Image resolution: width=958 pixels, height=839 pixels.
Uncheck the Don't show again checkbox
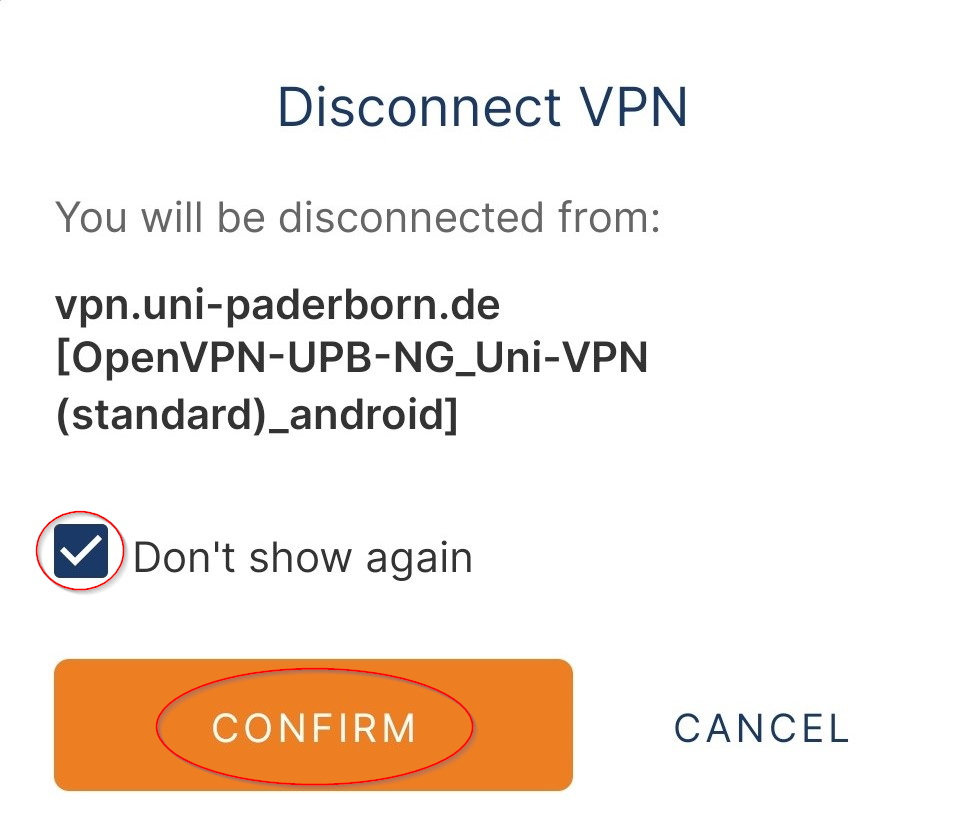click(81, 552)
